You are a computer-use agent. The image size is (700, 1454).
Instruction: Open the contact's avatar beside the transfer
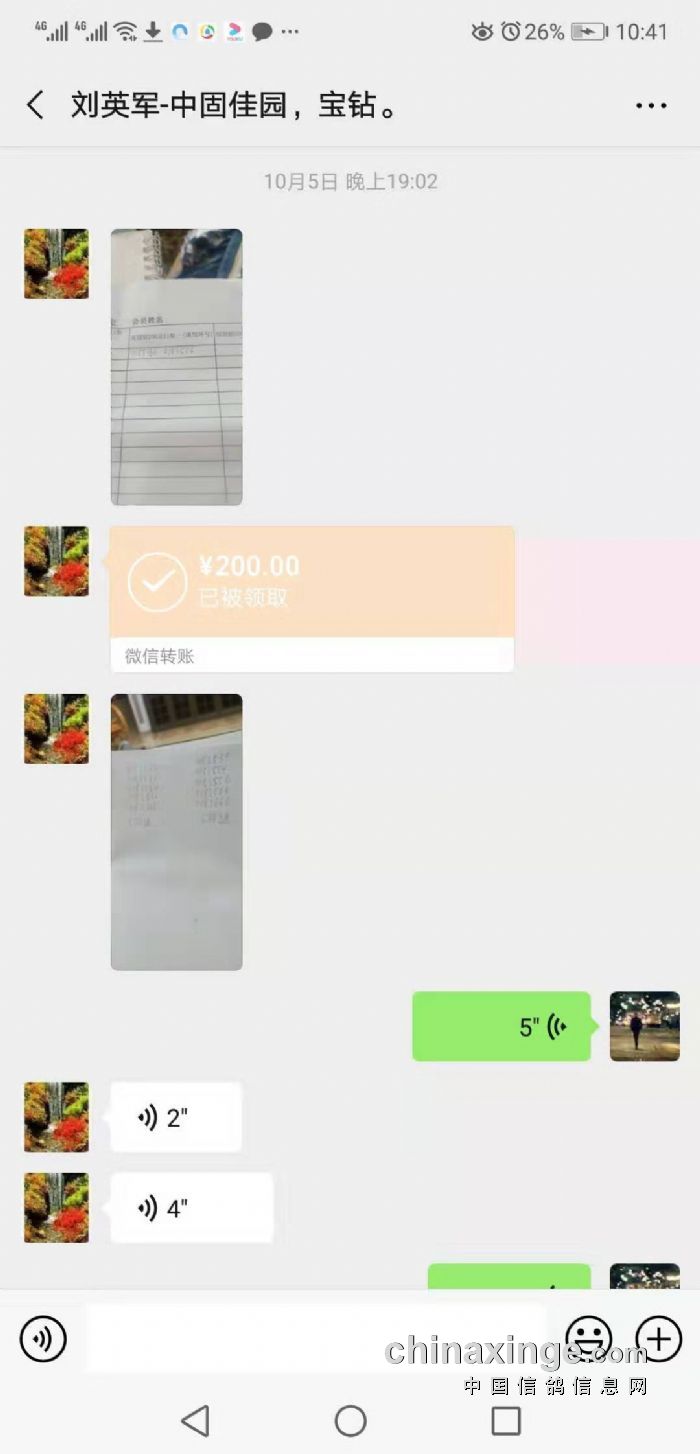click(x=56, y=561)
